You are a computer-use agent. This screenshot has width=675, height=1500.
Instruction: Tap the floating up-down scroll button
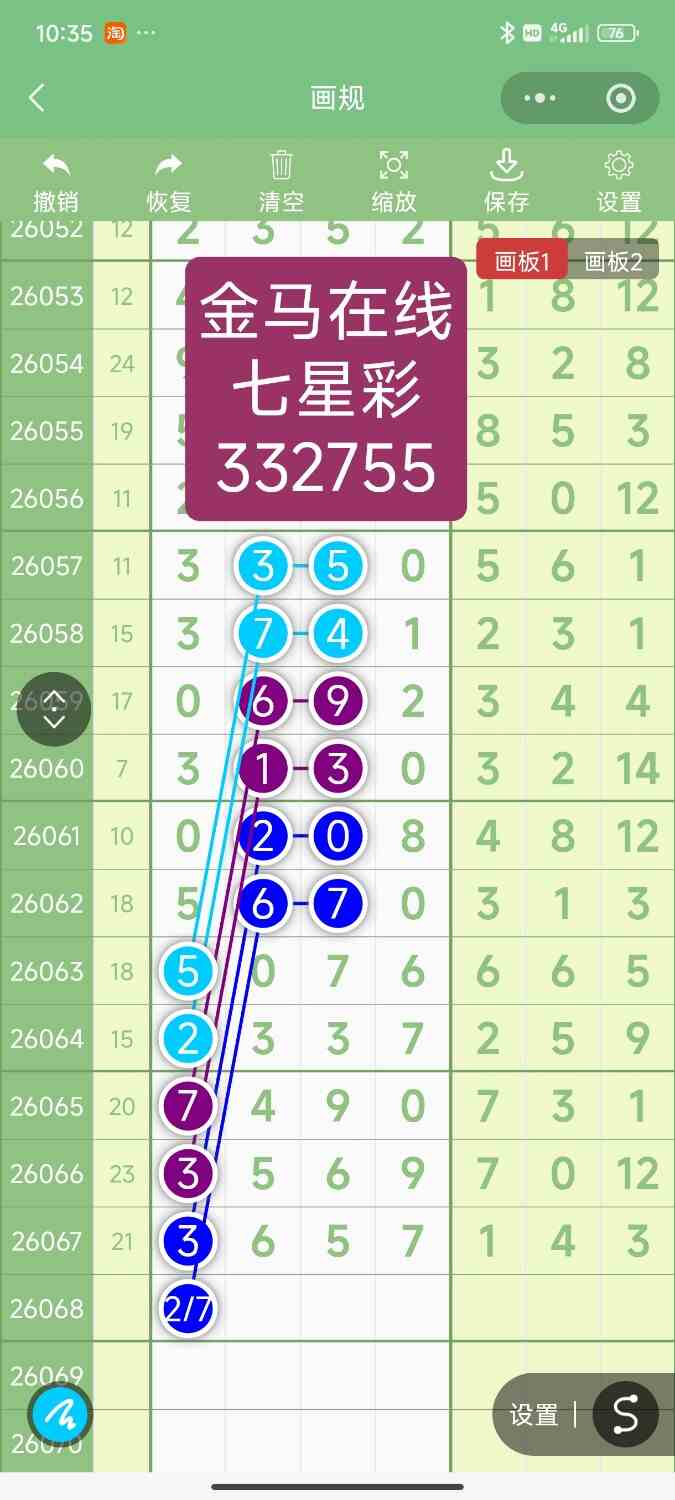pos(55,709)
